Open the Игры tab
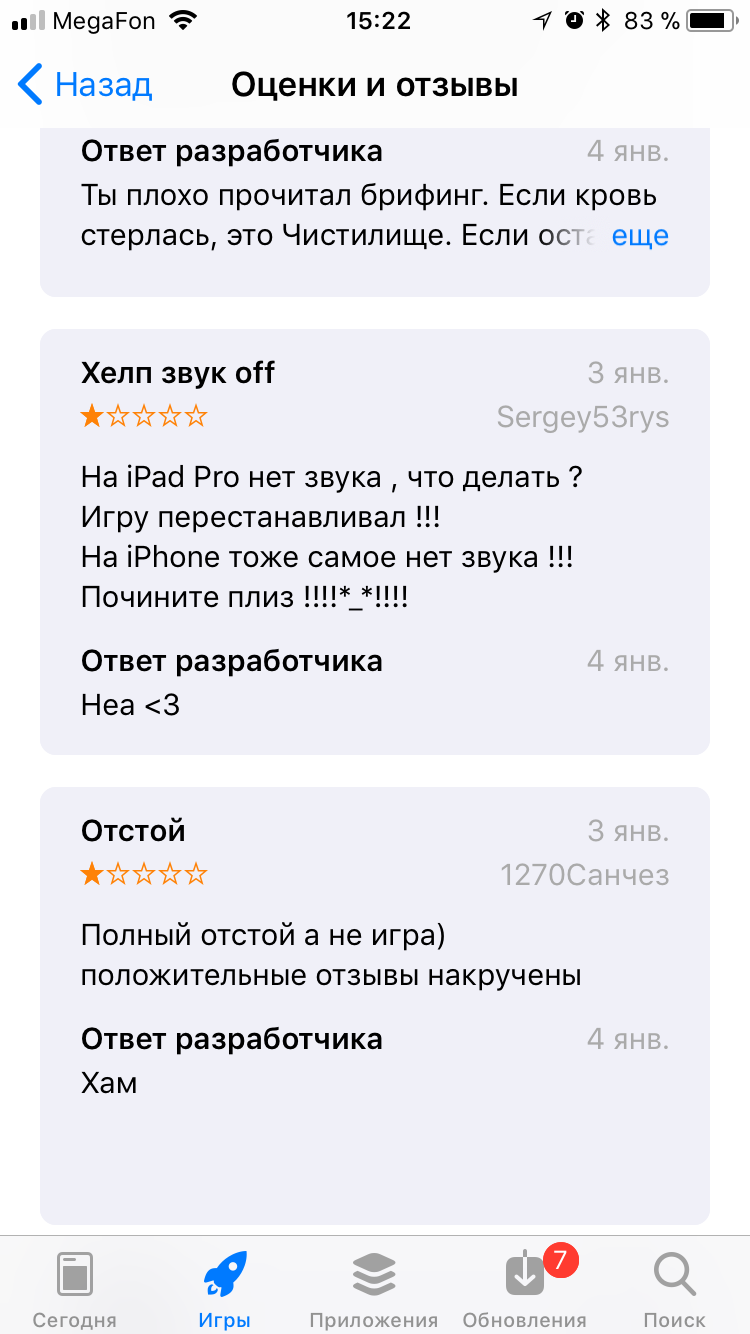 point(224,1288)
